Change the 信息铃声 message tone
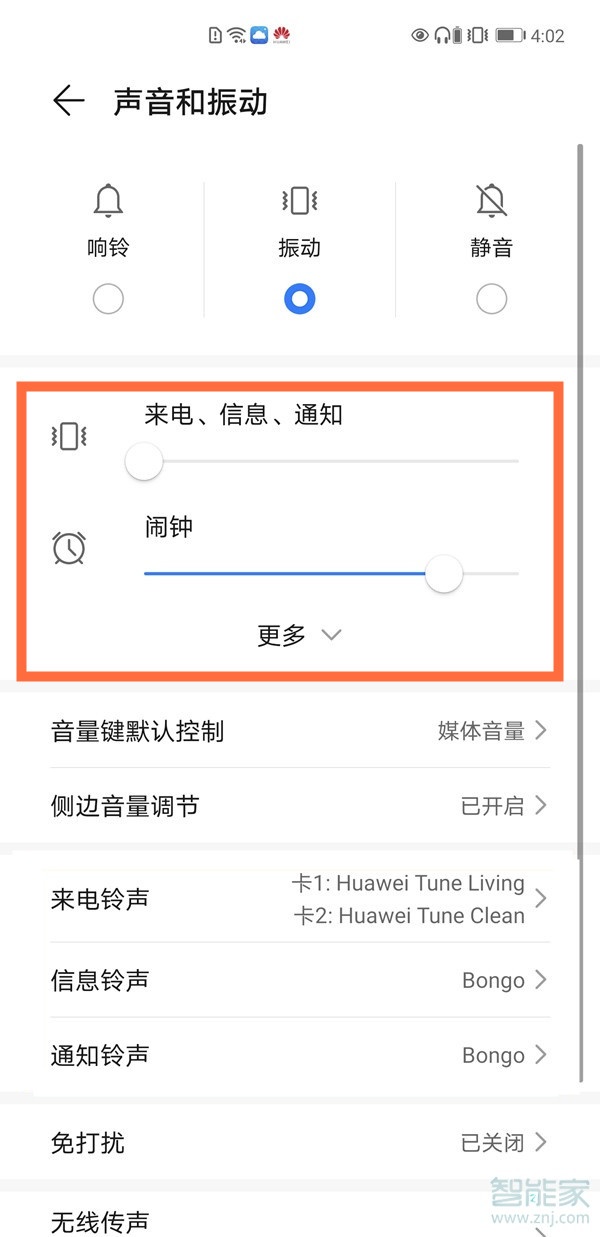 [x=299, y=980]
